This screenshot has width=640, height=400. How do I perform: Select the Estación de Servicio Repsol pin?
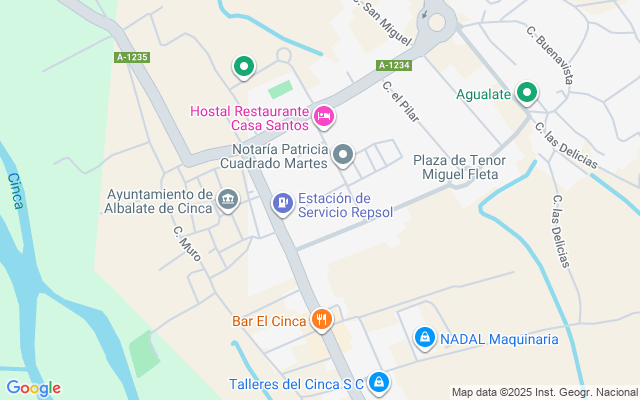pyautogui.click(x=284, y=204)
